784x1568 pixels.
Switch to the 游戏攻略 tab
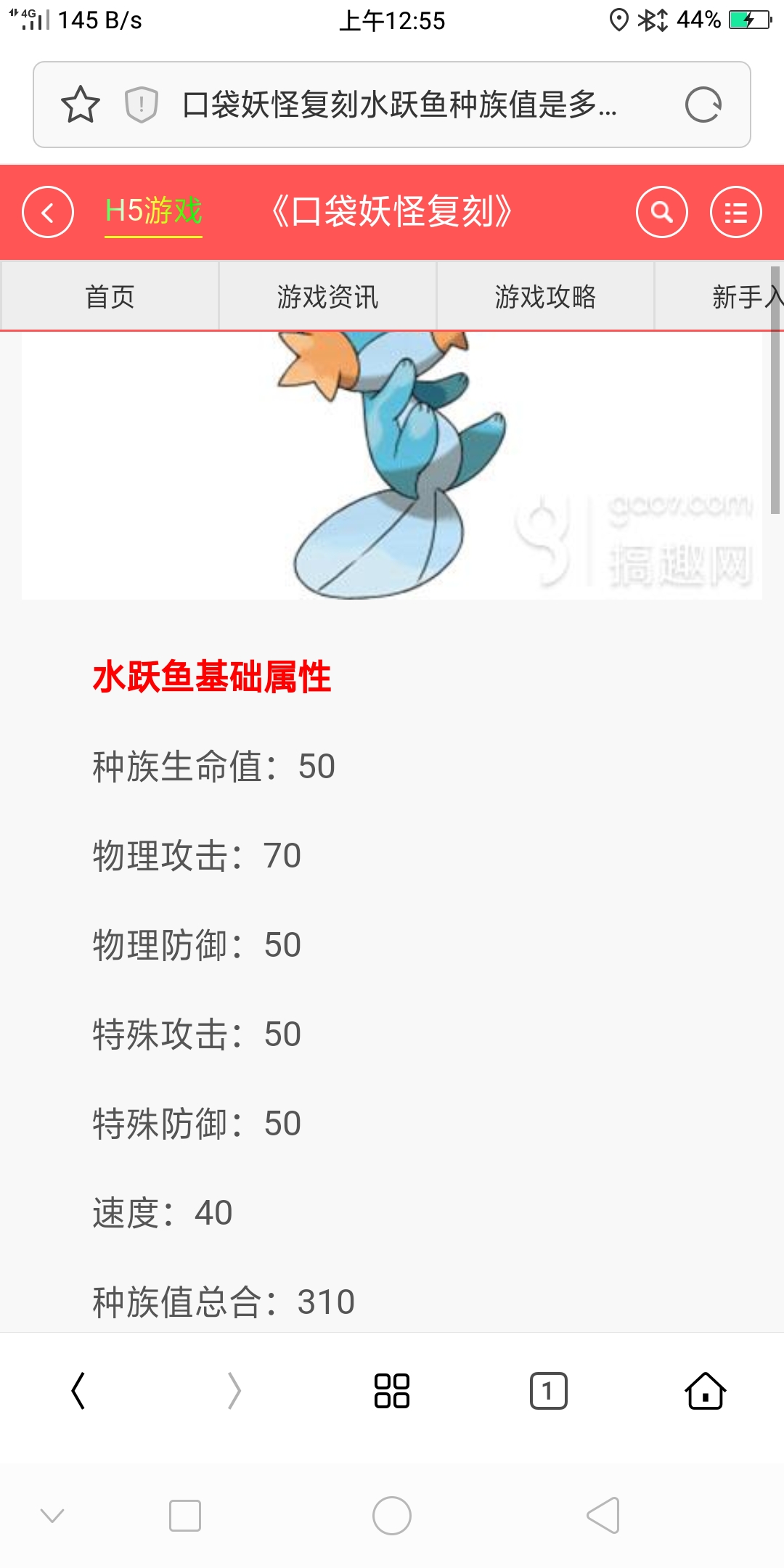click(x=545, y=296)
